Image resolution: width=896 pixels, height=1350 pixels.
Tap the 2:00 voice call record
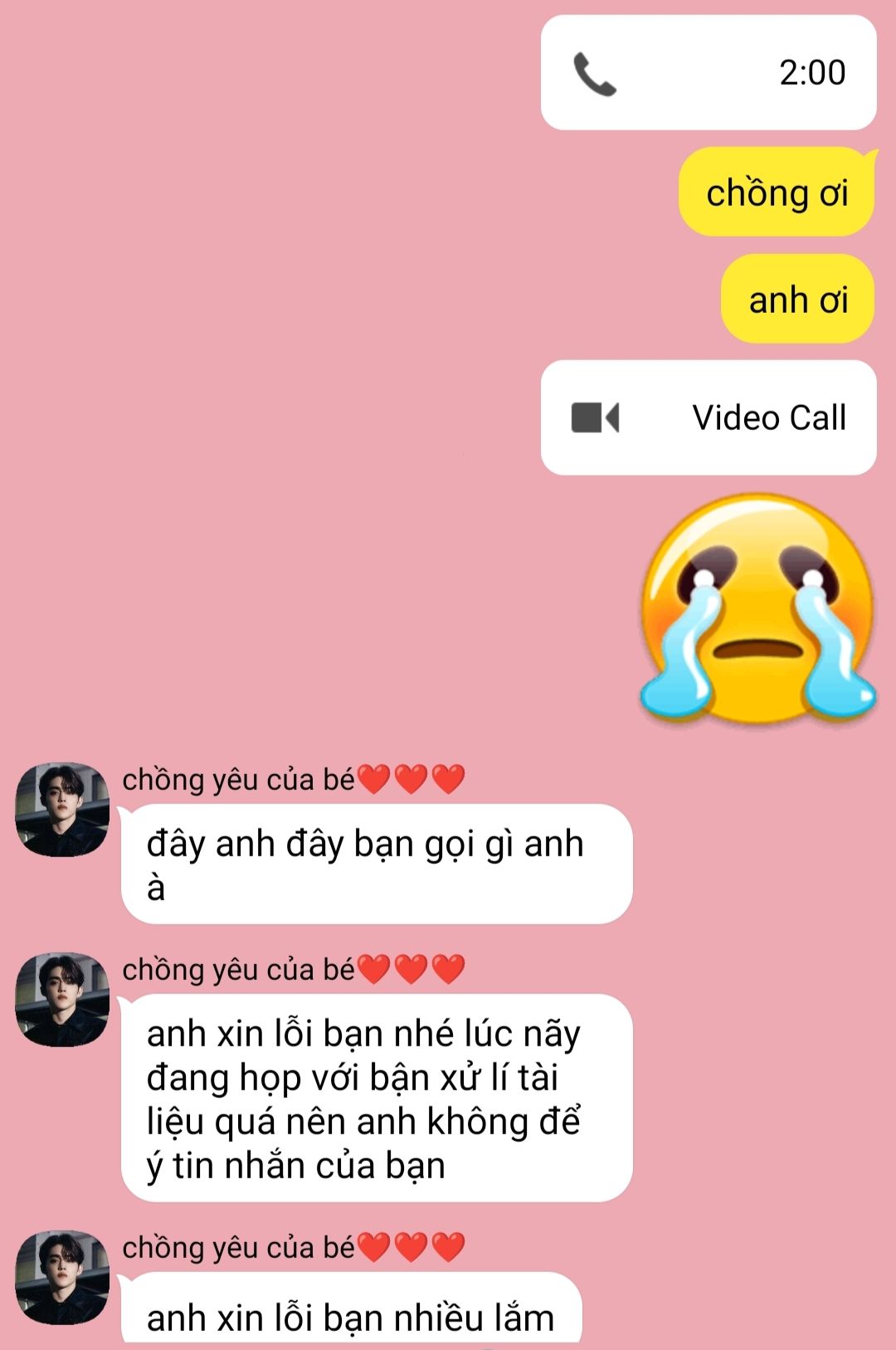click(709, 72)
